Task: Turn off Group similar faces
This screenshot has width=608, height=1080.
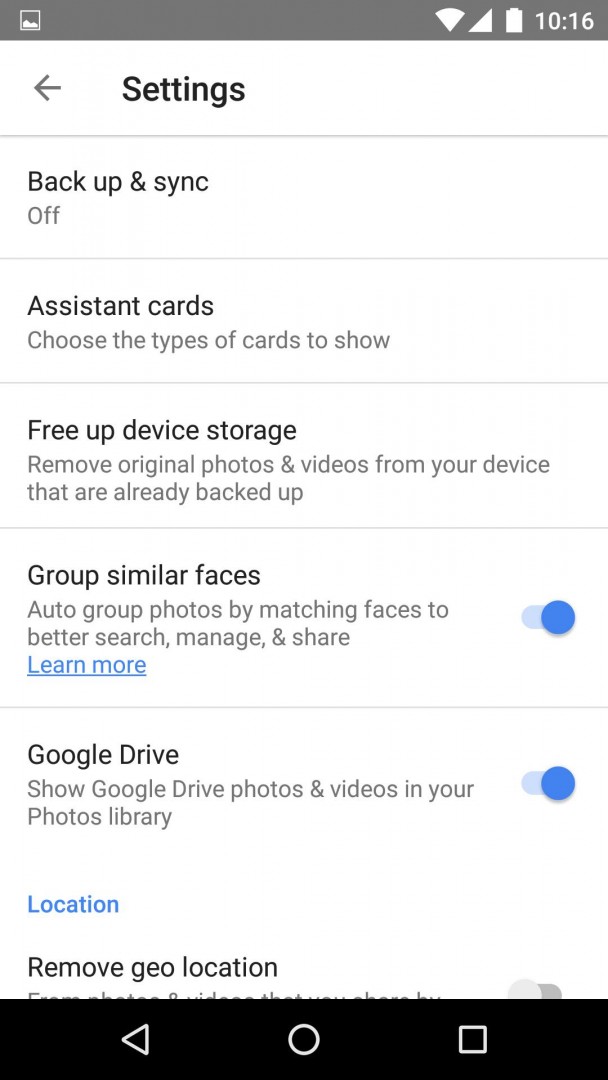Action: coord(548,618)
